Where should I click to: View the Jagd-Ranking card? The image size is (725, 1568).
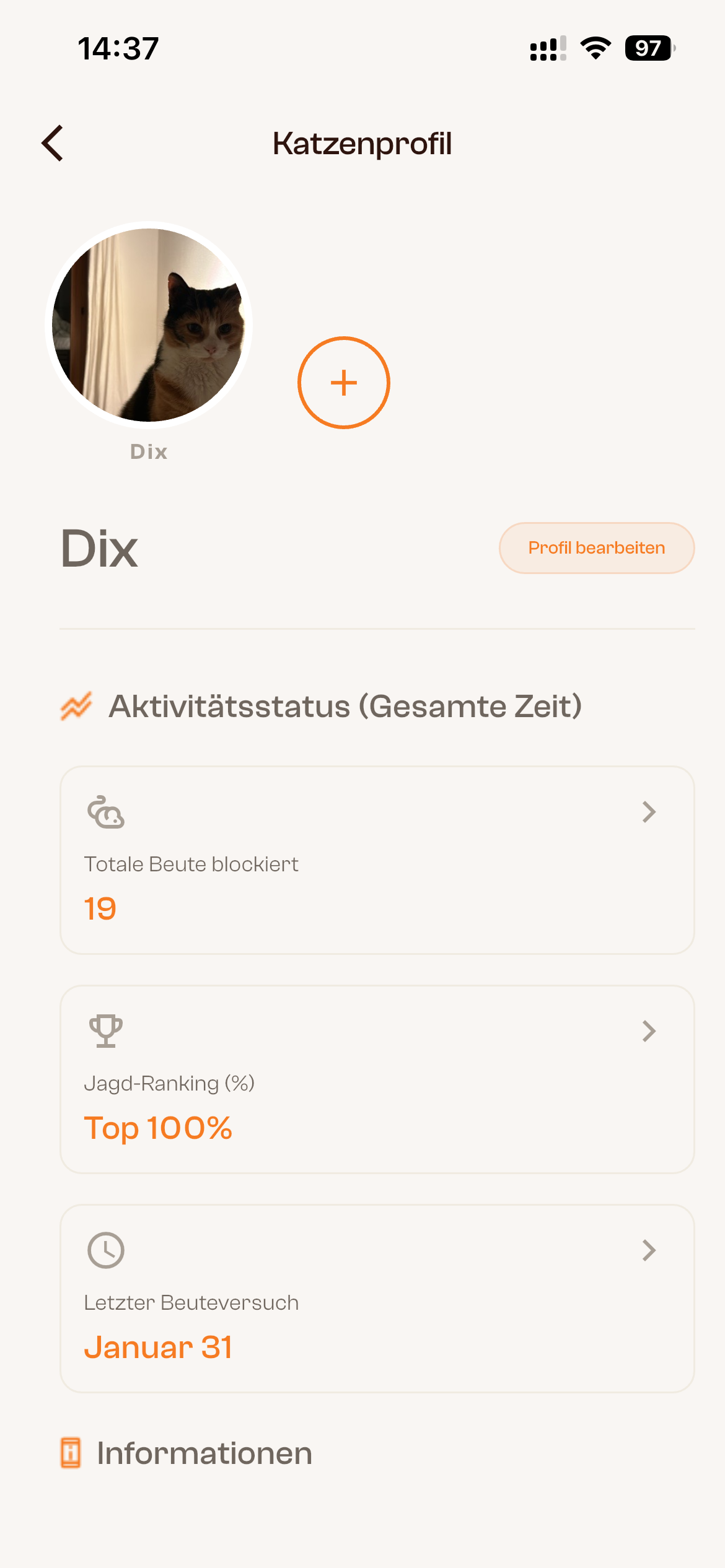click(x=377, y=1079)
